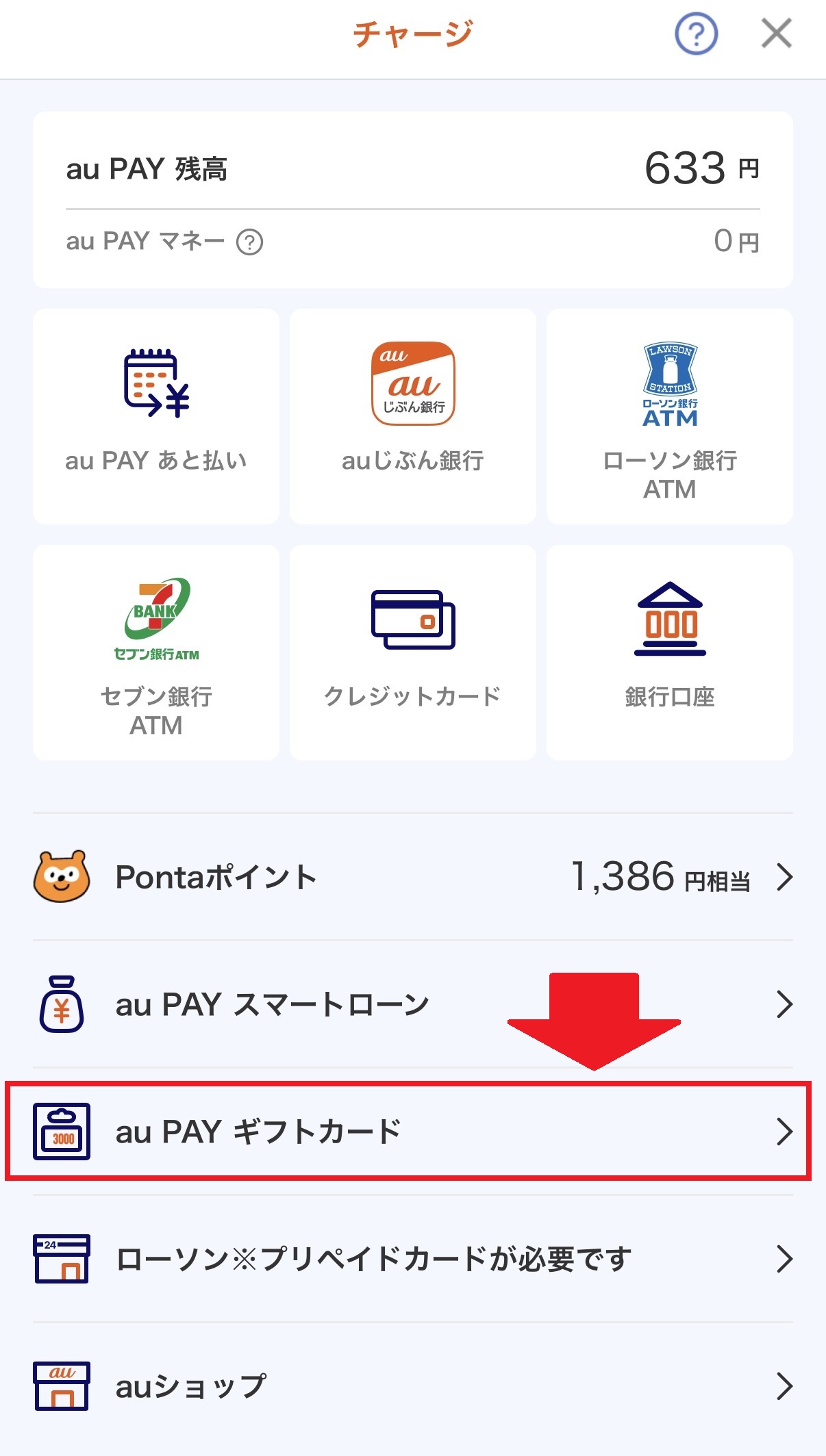View au PAY マネー info icon

249,242
